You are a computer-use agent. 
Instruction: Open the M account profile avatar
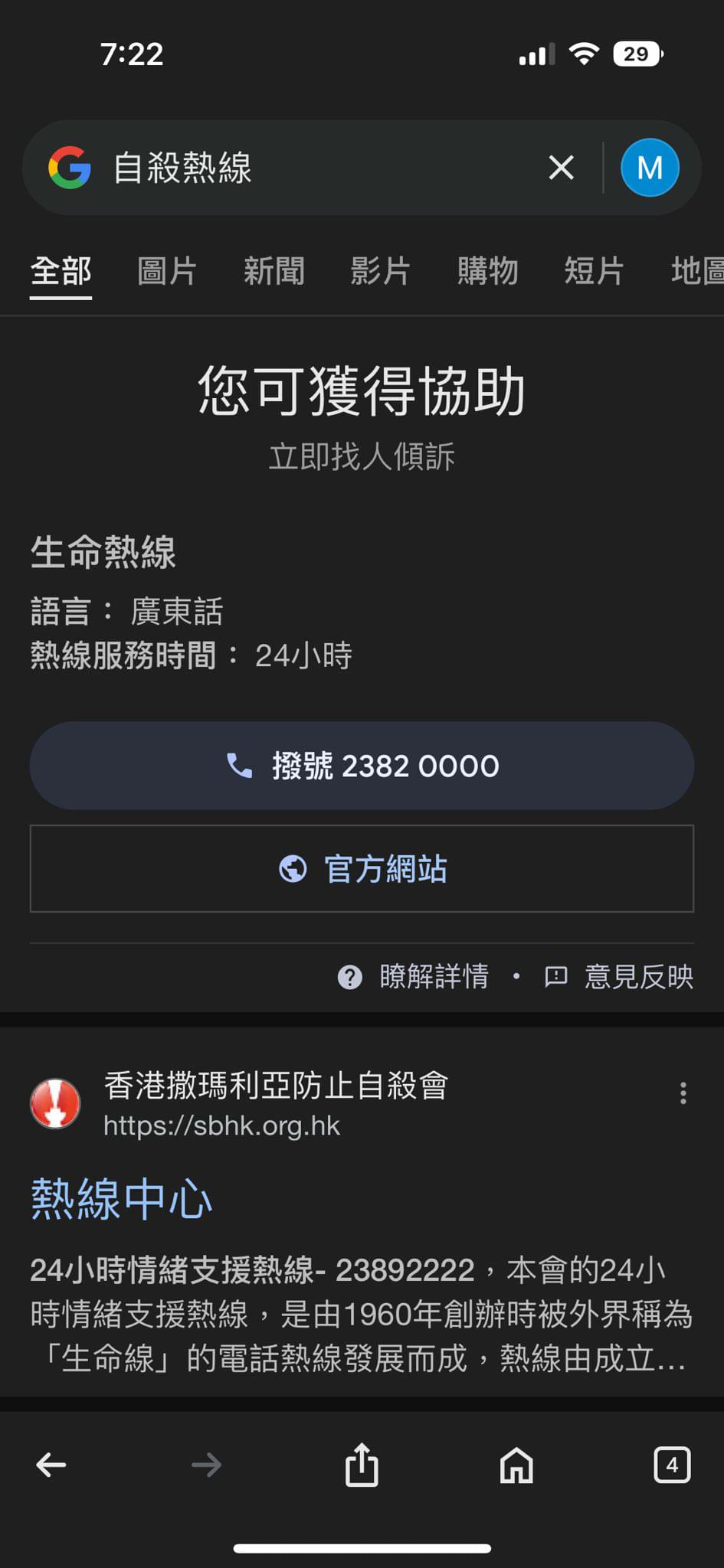point(650,167)
